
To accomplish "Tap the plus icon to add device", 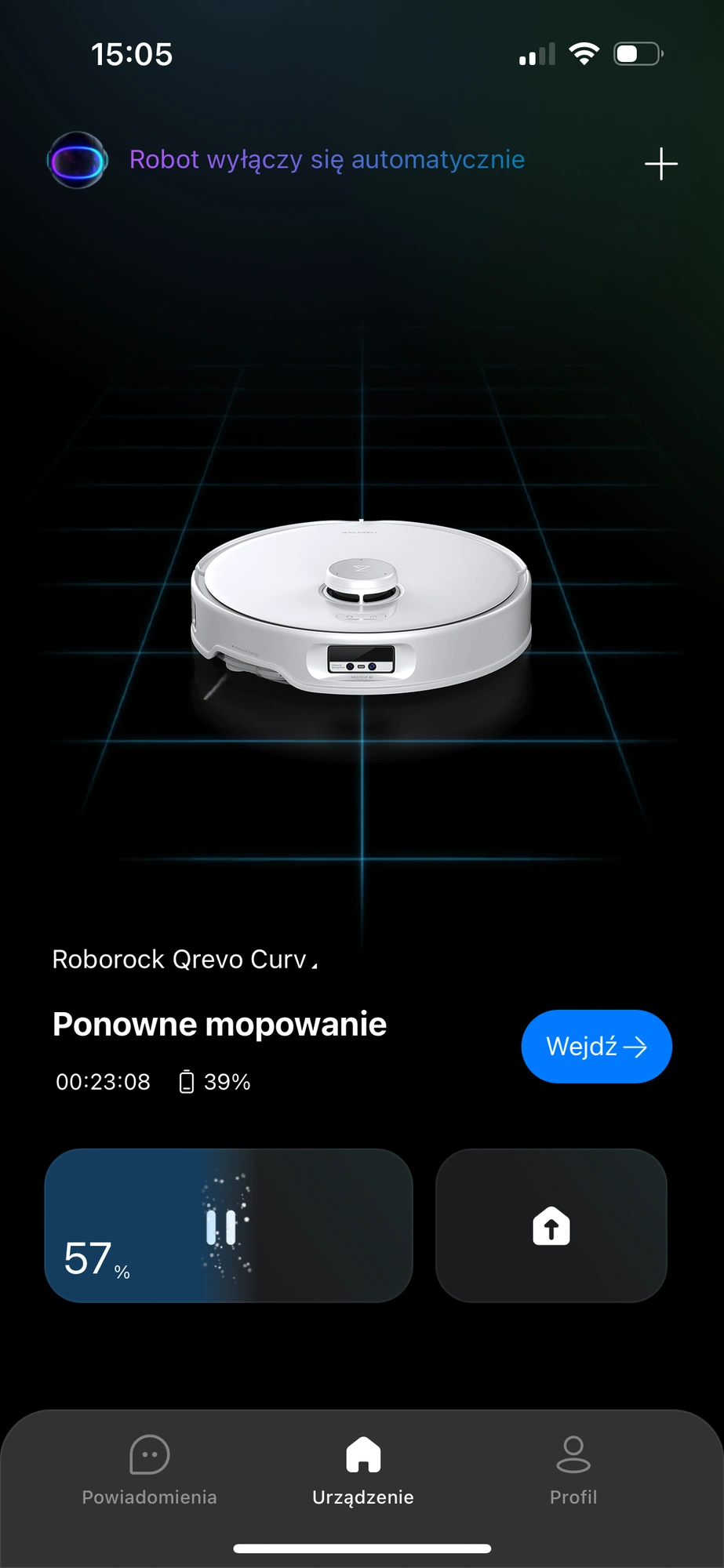I will 660,164.
